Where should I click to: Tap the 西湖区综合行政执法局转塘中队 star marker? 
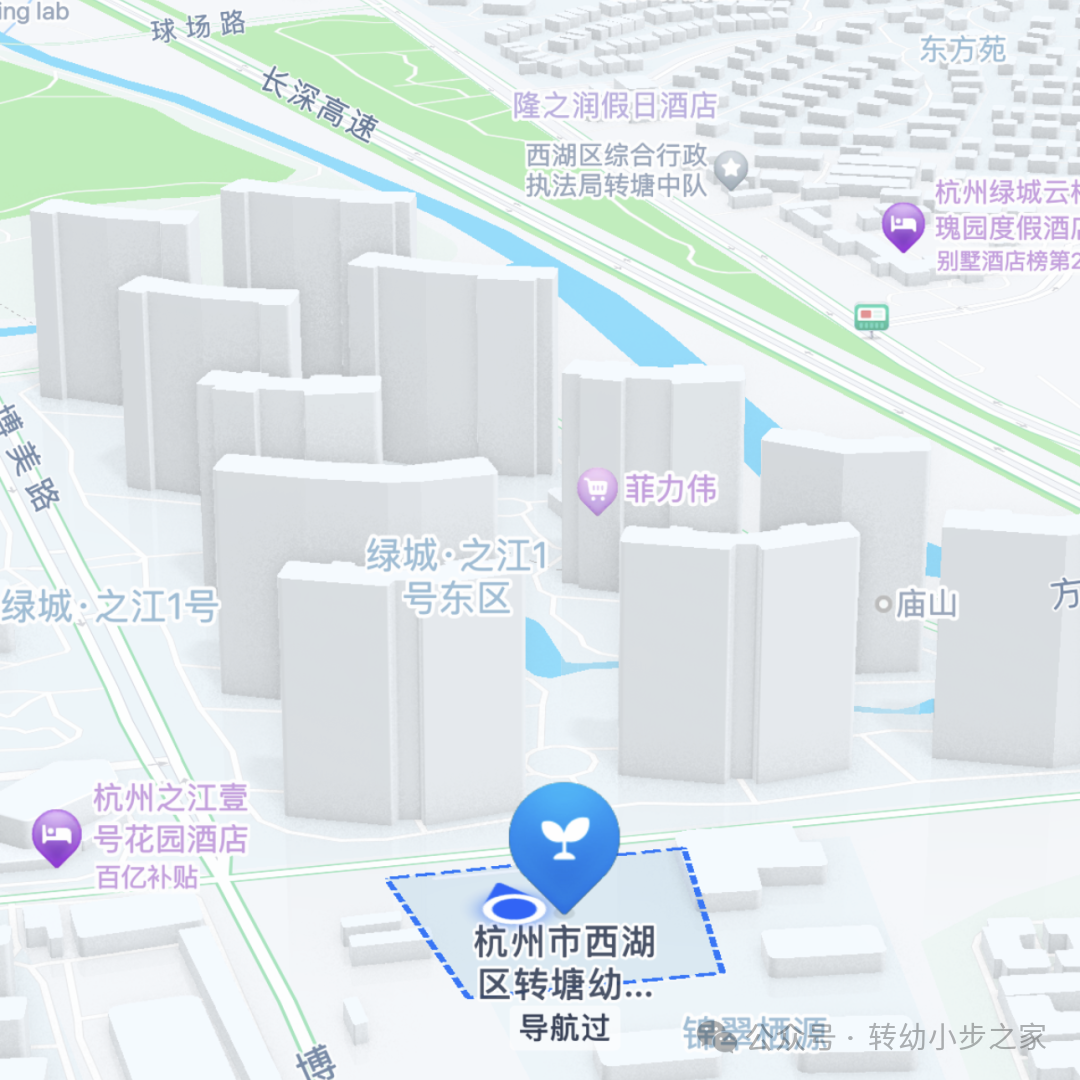click(x=732, y=170)
